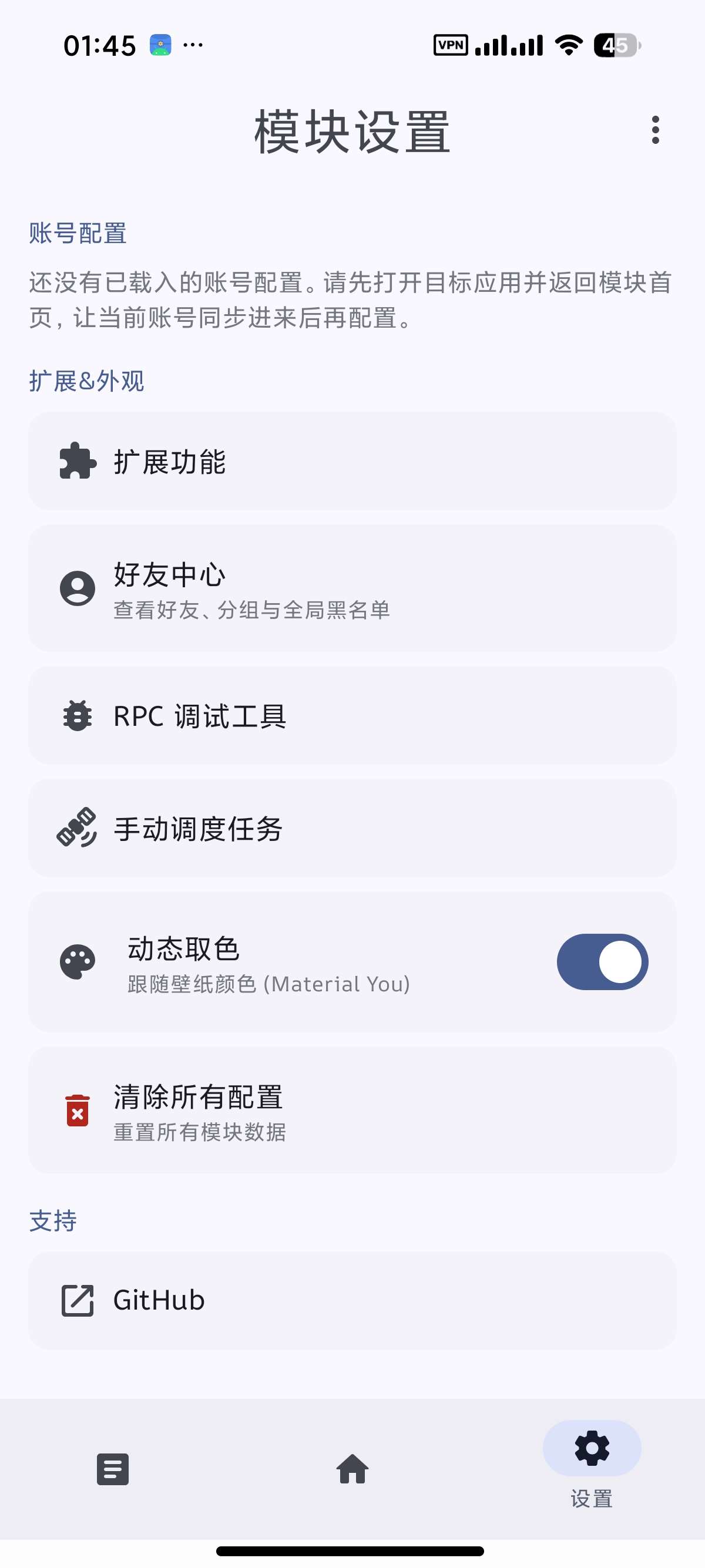This screenshot has height=1568, width=705.
Task: Switch to the log tab icon
Action: [113, 1469]
